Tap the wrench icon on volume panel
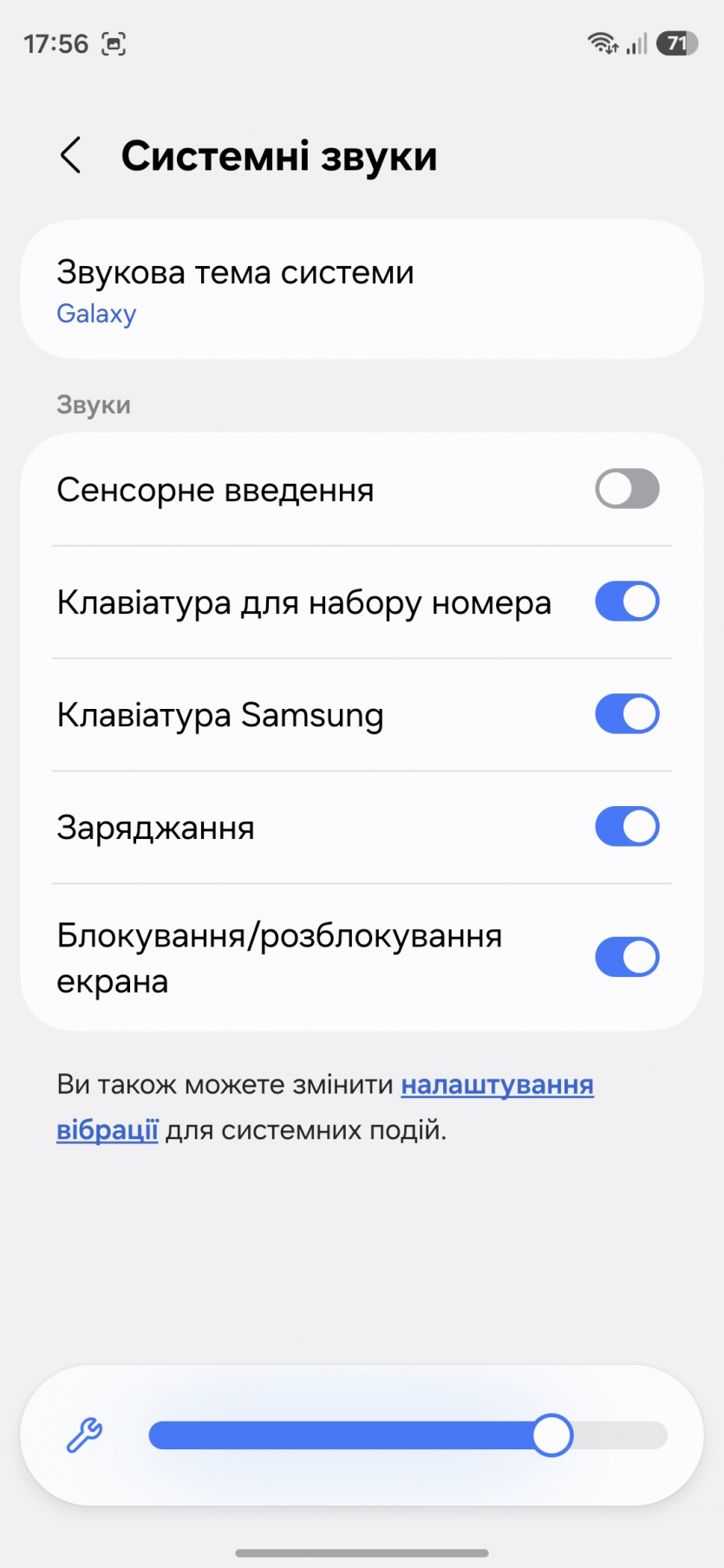This screenshot has width=724, height=1568. (x=85, y=1436)
